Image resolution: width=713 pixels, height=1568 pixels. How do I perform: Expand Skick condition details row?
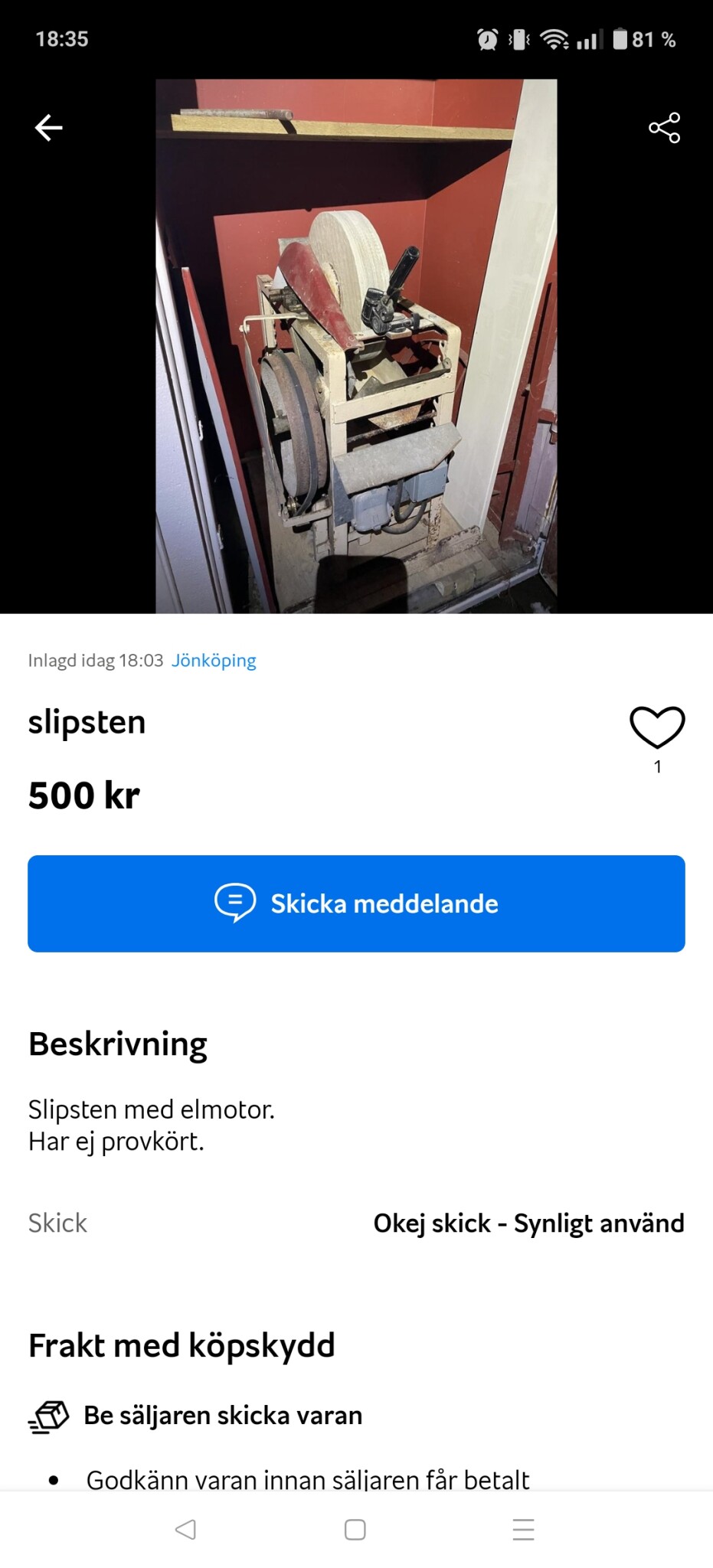tap(356, 1223)
